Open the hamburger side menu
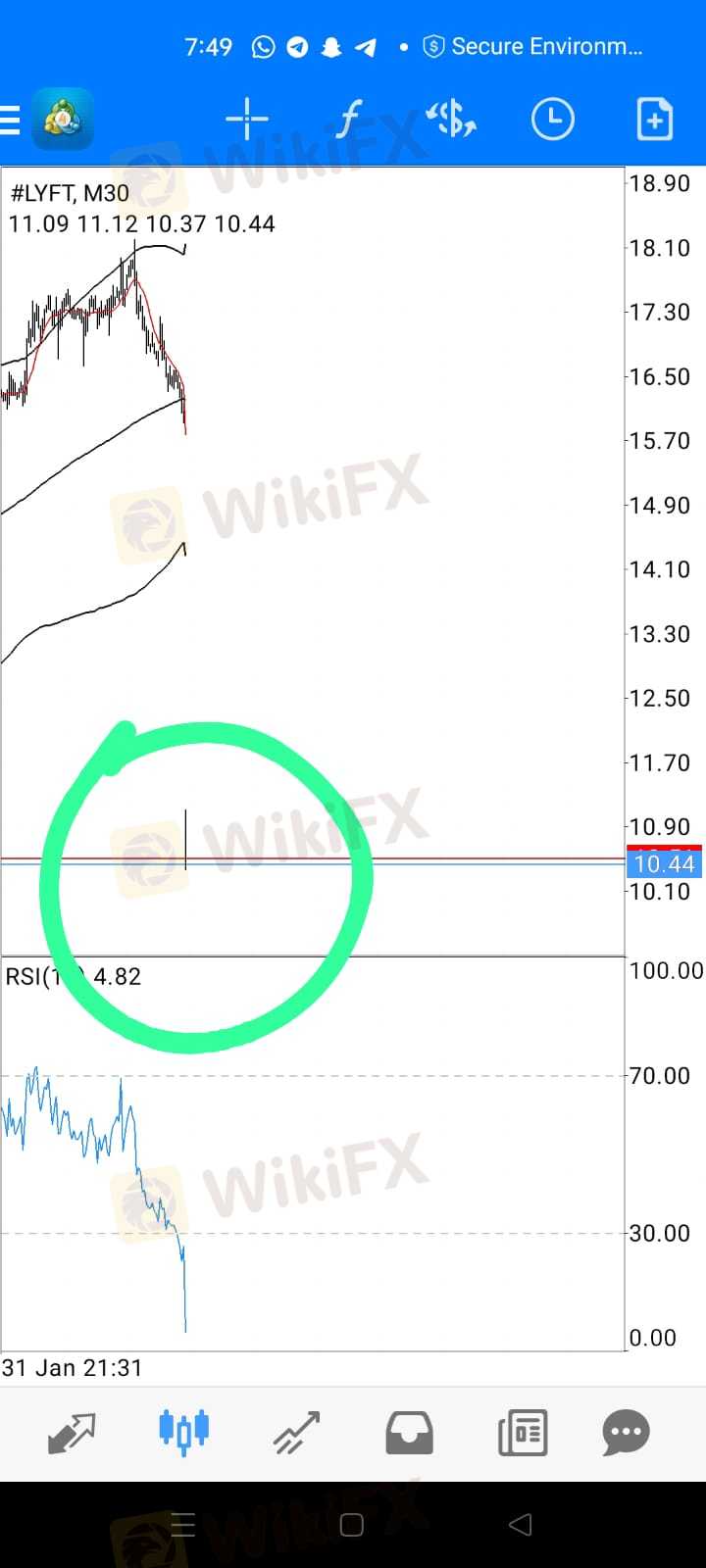Viewport: 706px width, 1568px height. pyautogui.click(x=10, y=120)
